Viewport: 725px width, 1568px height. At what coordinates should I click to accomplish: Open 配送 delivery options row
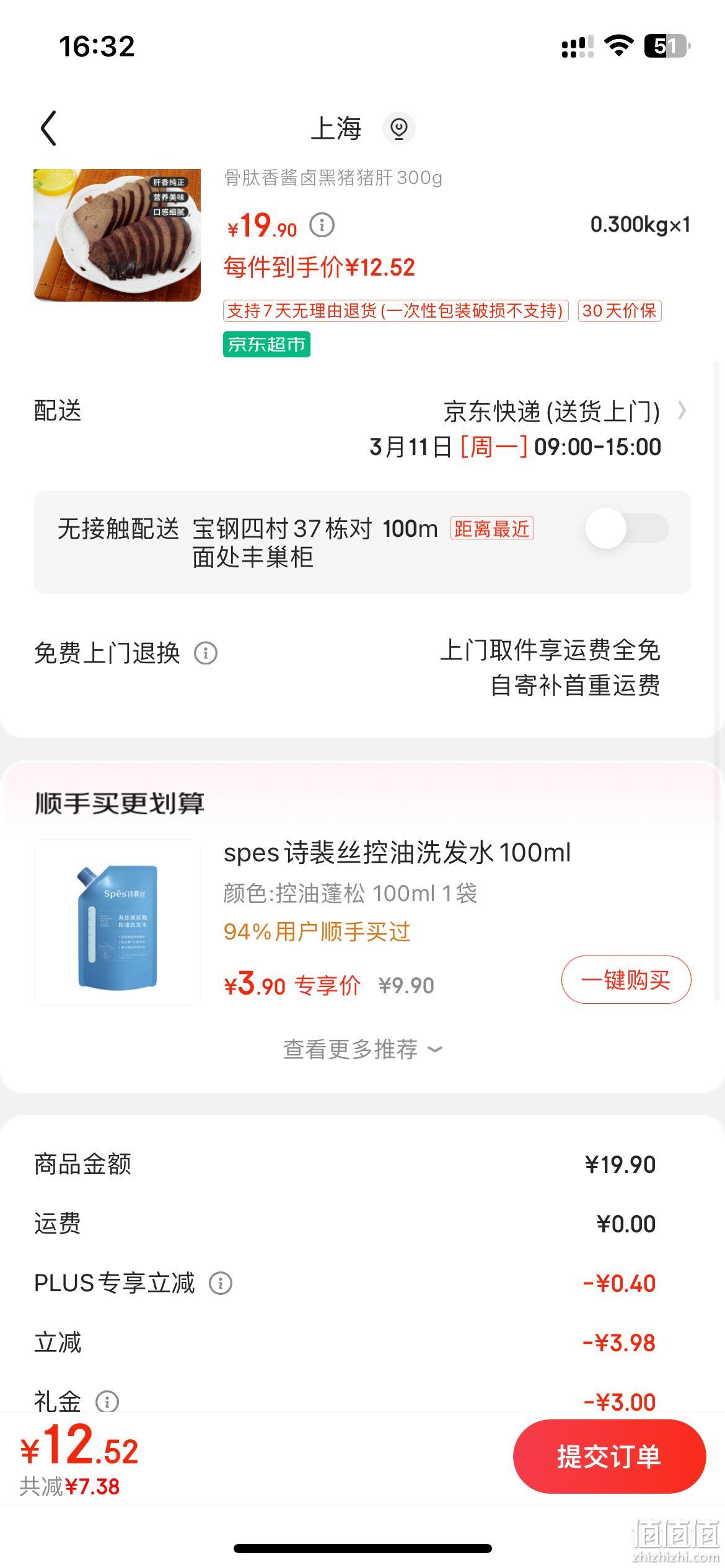362,429
